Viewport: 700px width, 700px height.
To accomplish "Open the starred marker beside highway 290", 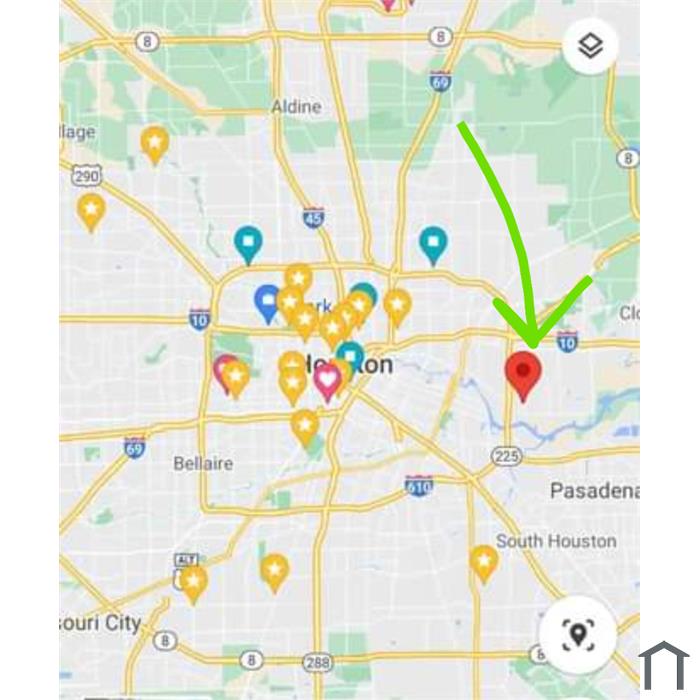I will pos(91,210).
